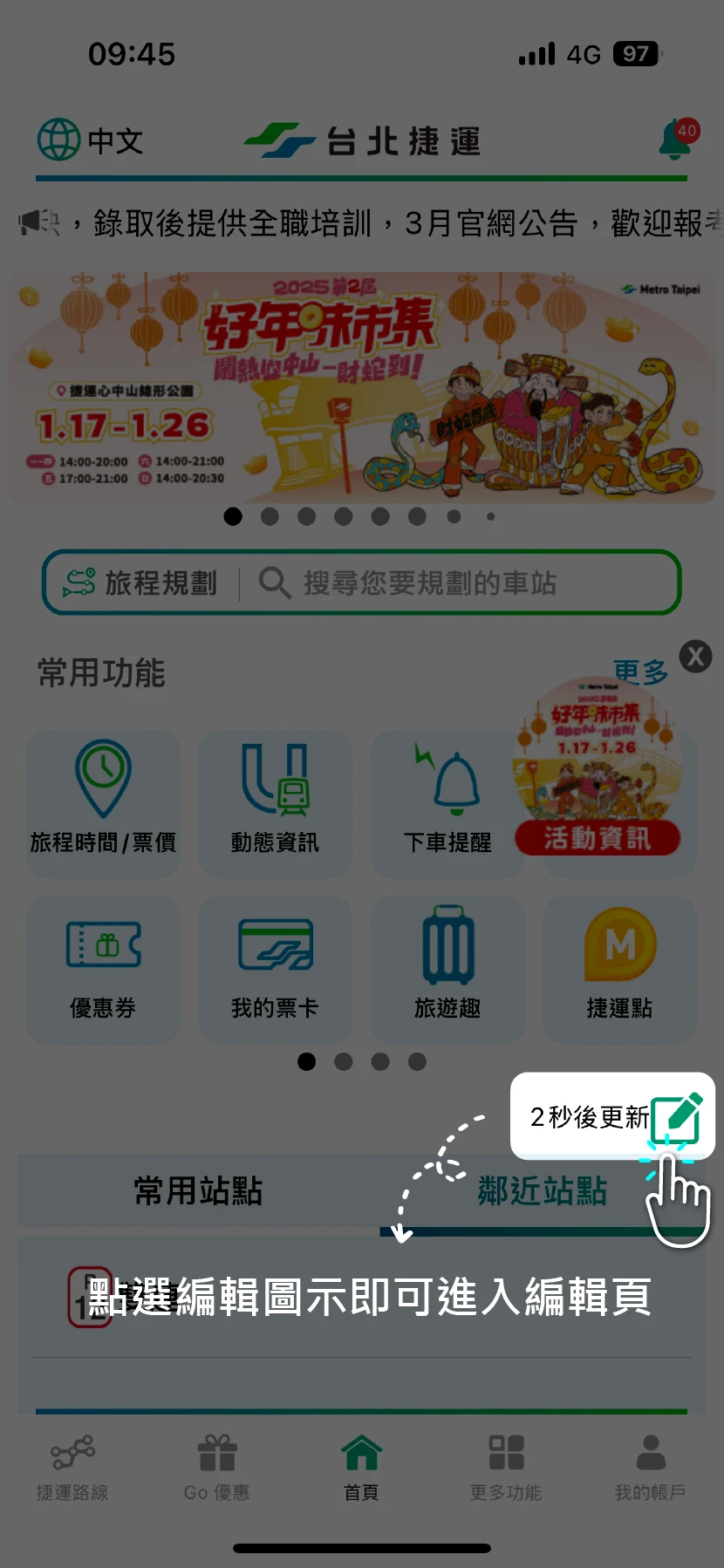Go to 捷運路線 in bottom navigation
724x1568 pixels.
coord(72,1469)
